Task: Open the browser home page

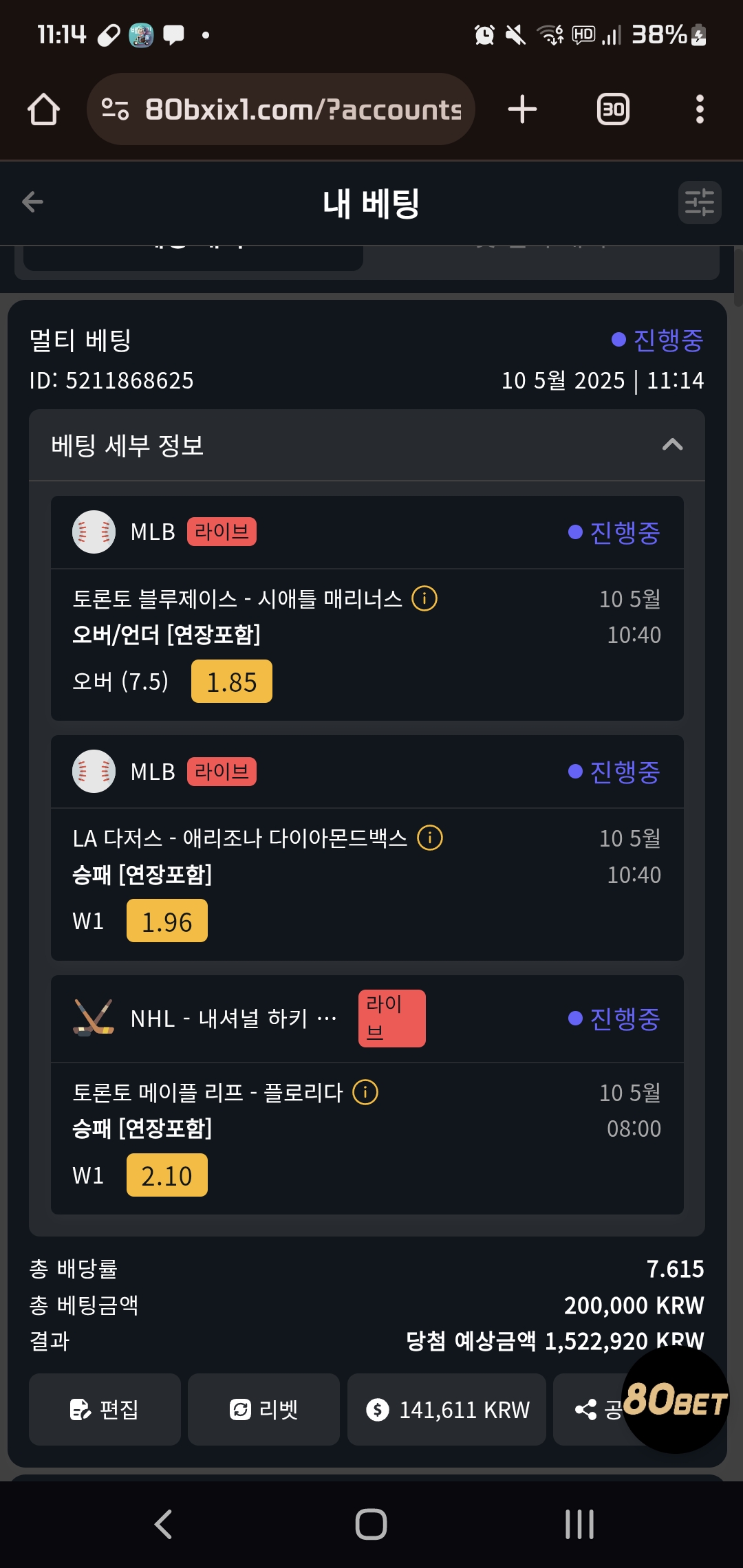Action: tap(43, 109)
